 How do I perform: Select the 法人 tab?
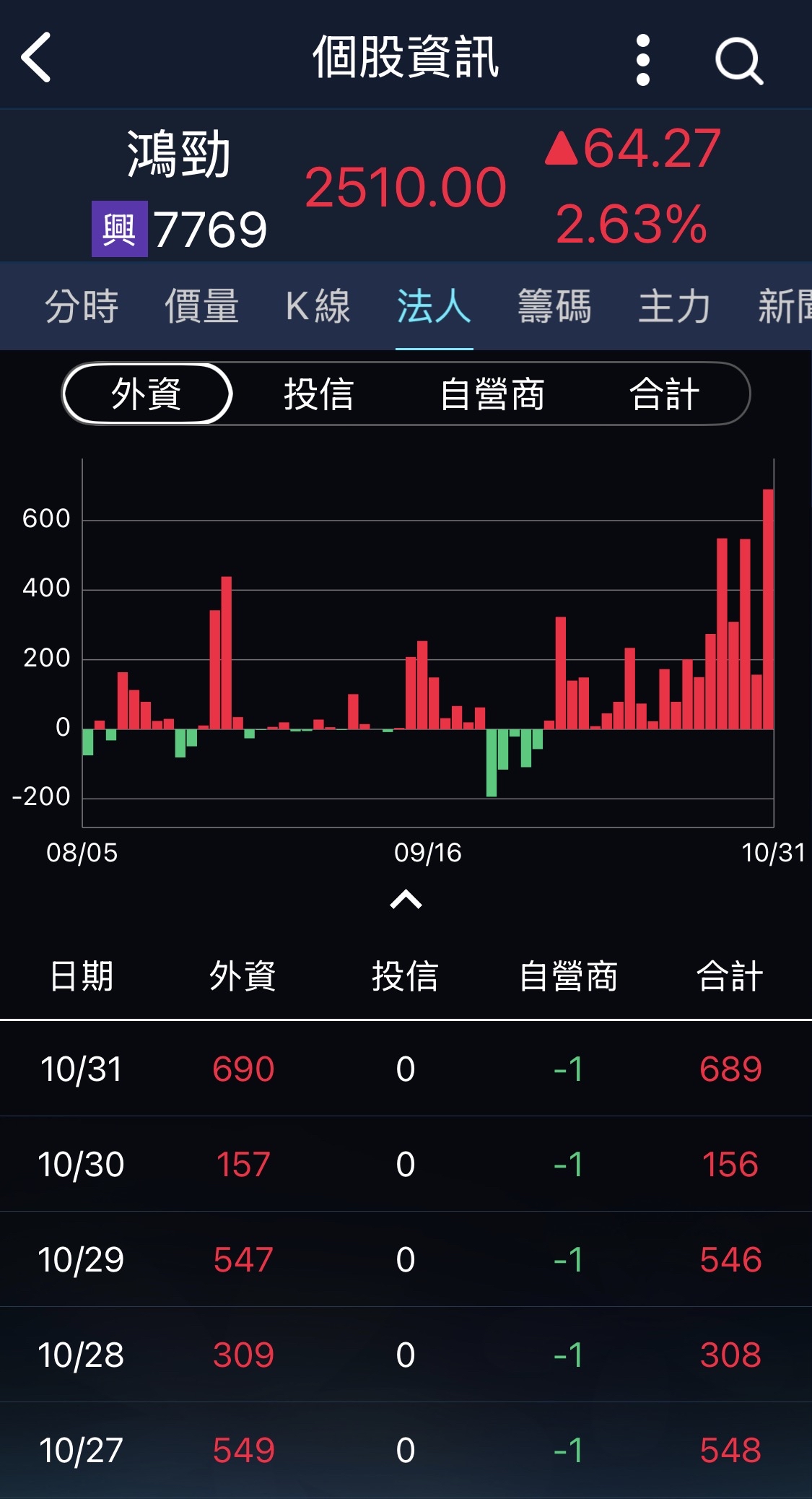[x=434, y=306]
